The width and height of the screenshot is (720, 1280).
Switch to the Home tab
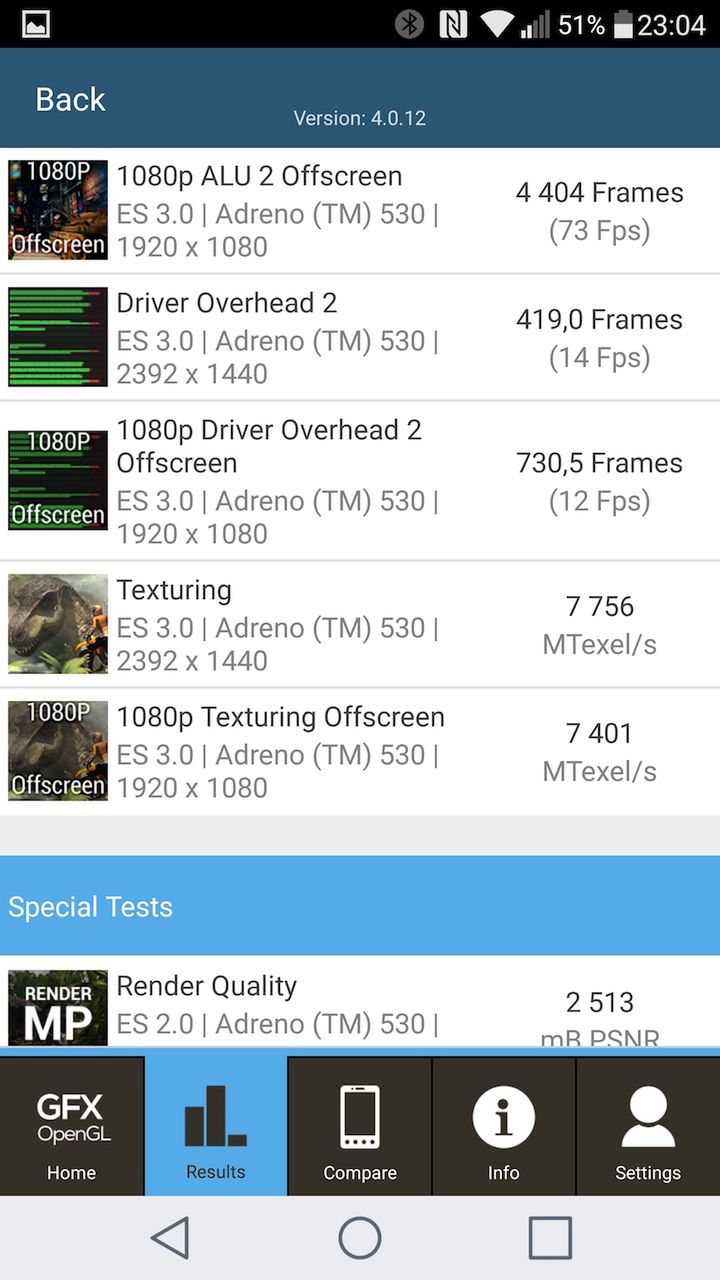(72, 1127)
